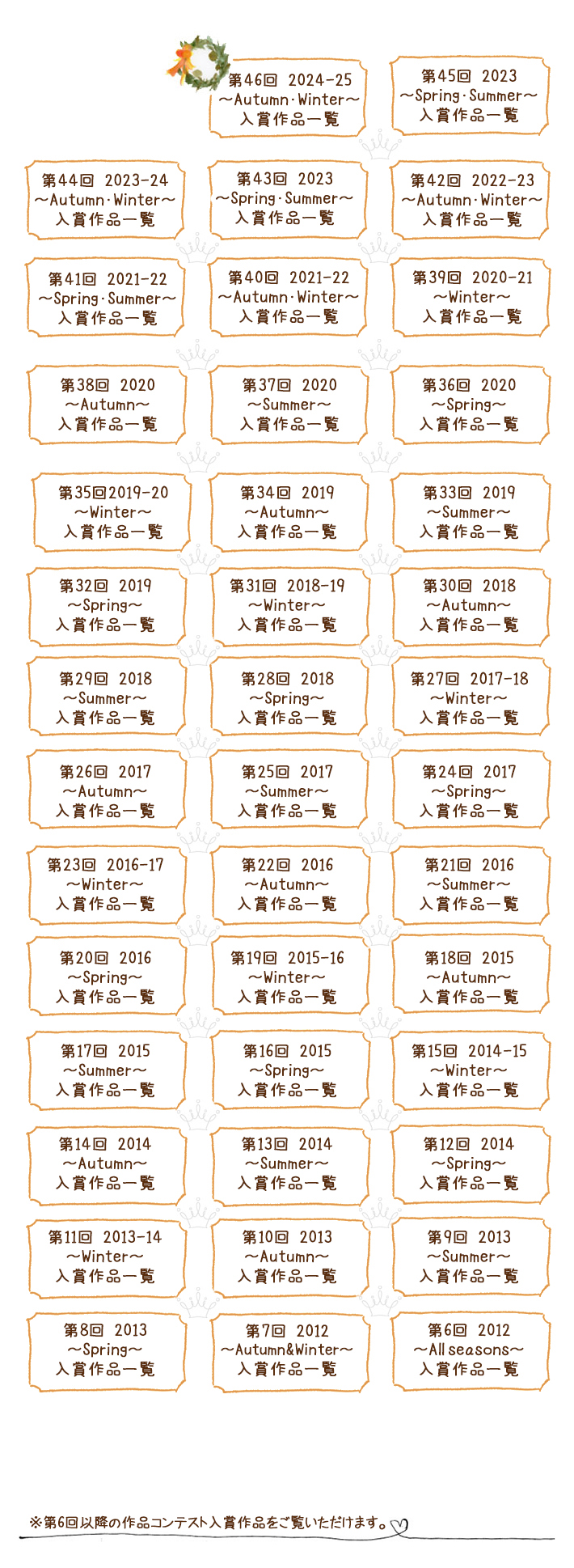Open 第31回 2018-19 Winter winners list
This screenshot has height=1568, width=574.
(x=287, y=605)
